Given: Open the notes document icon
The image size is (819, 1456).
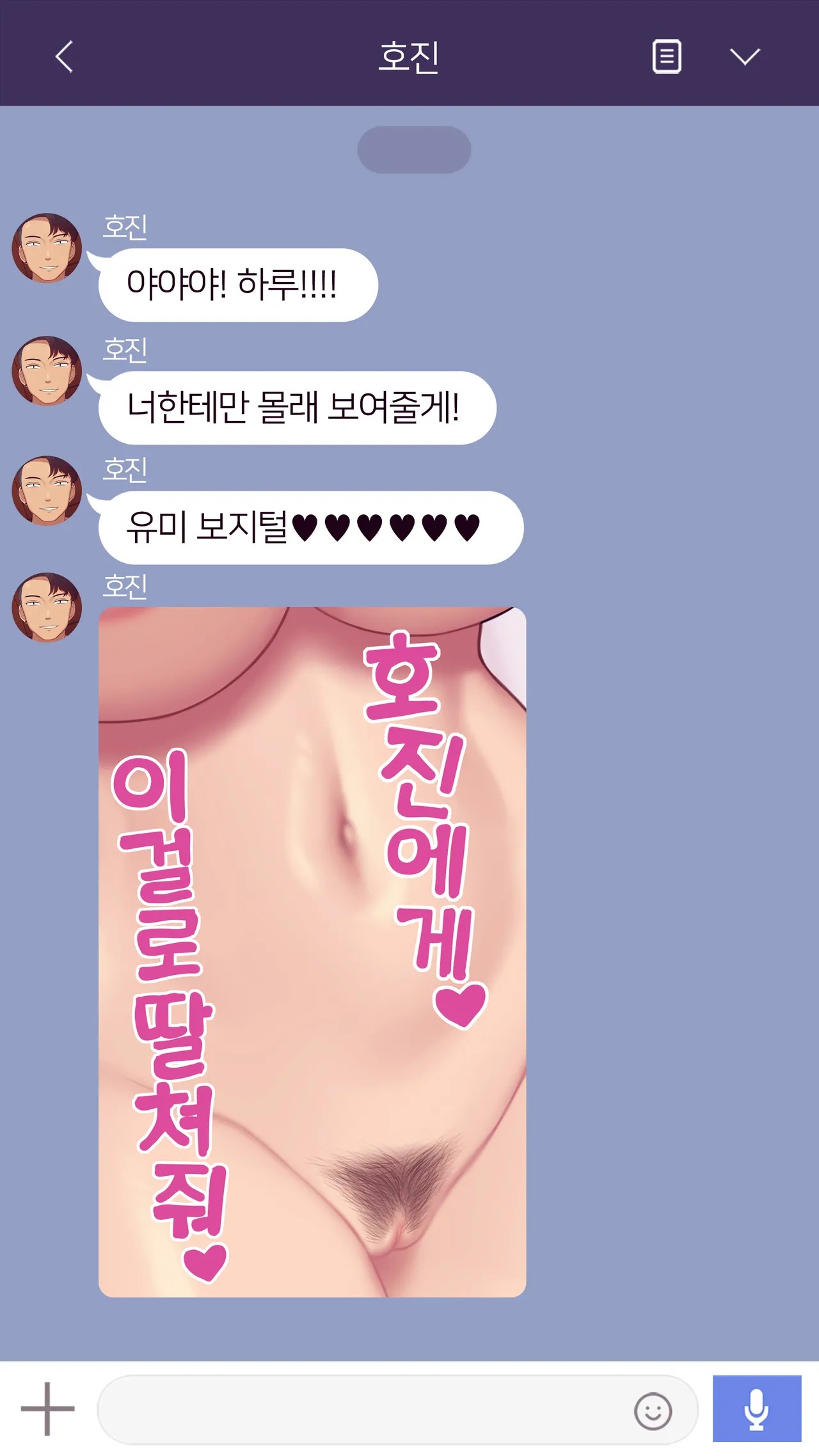Looking at the screenshot, I should pyautogui.click(x=666, y=56).
